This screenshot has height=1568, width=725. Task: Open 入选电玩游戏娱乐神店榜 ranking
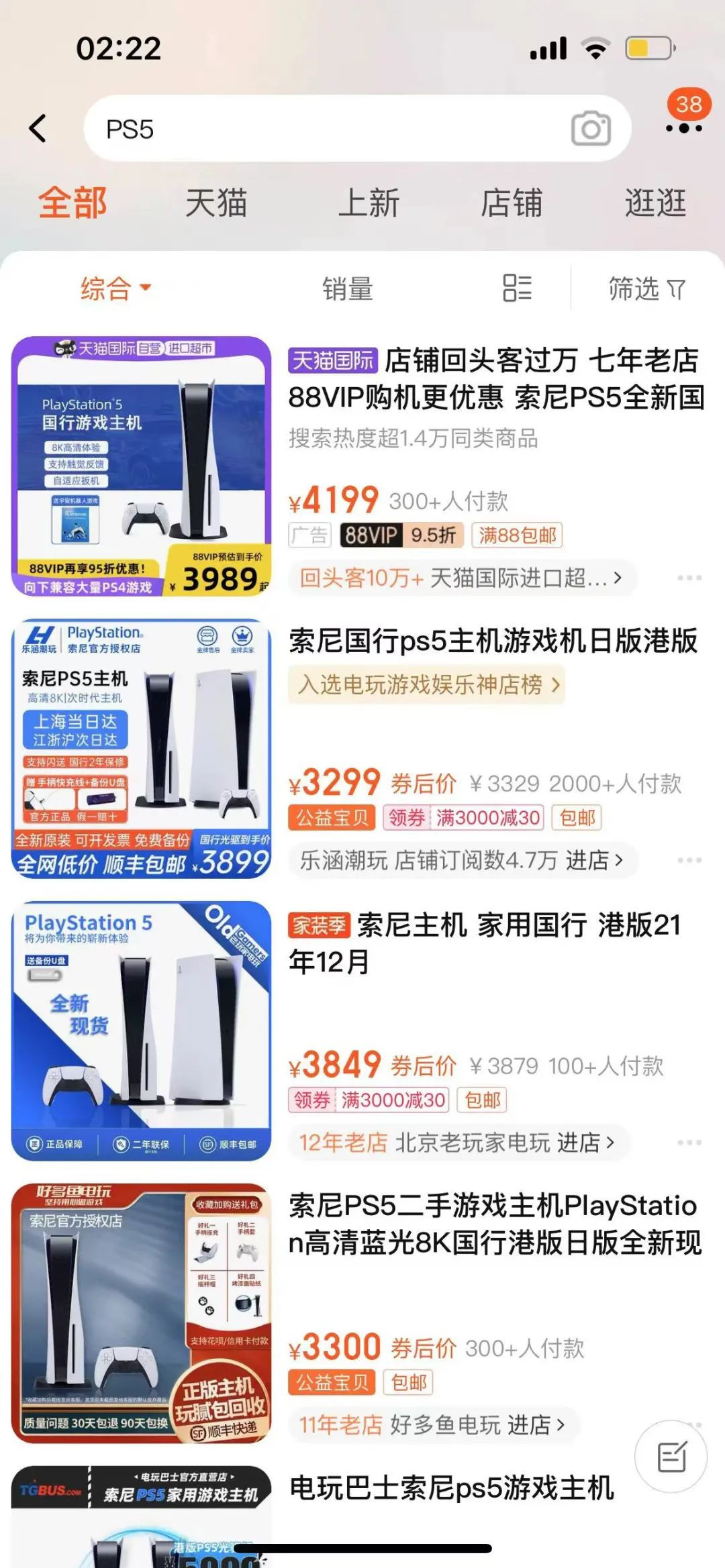[x=427, y=684]
